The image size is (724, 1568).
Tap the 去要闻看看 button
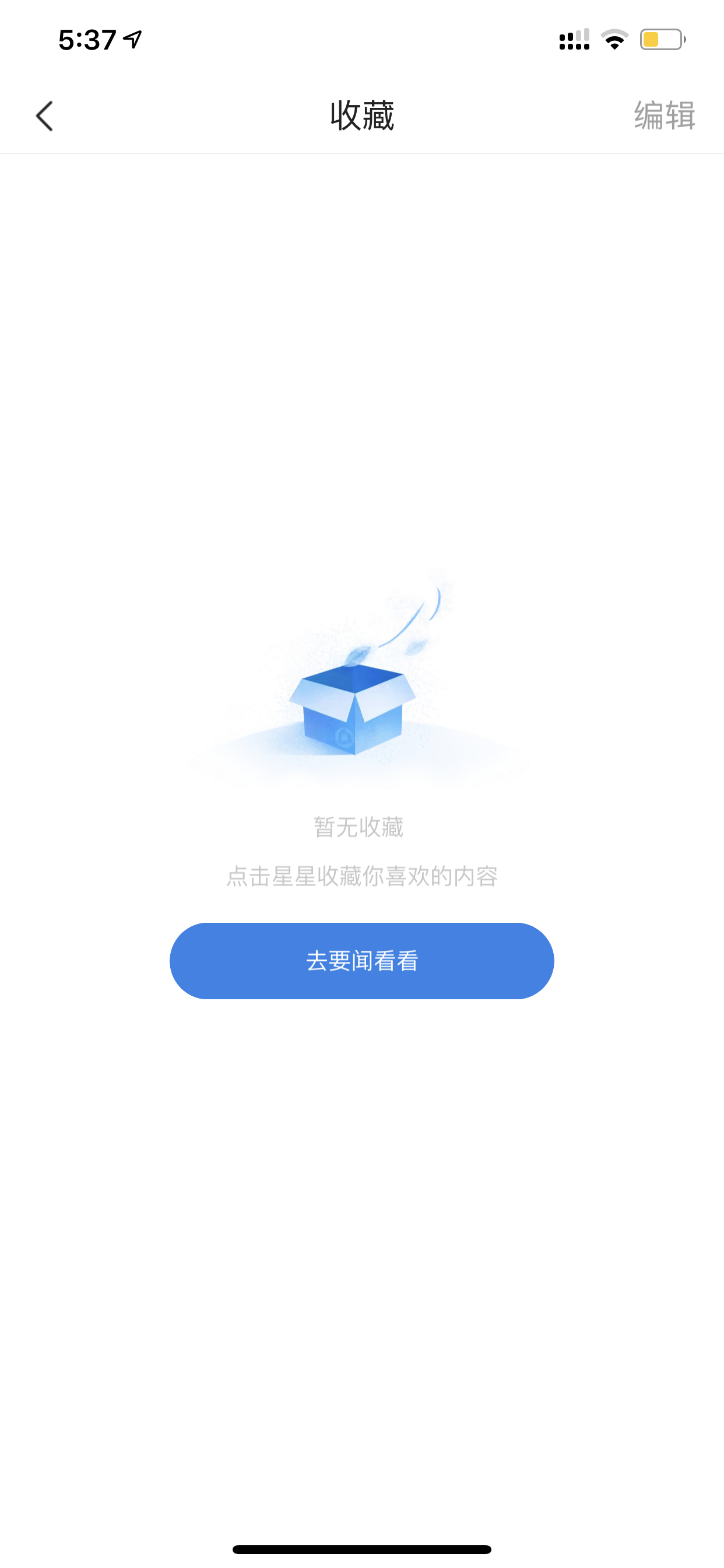click(x=362, y=961)
